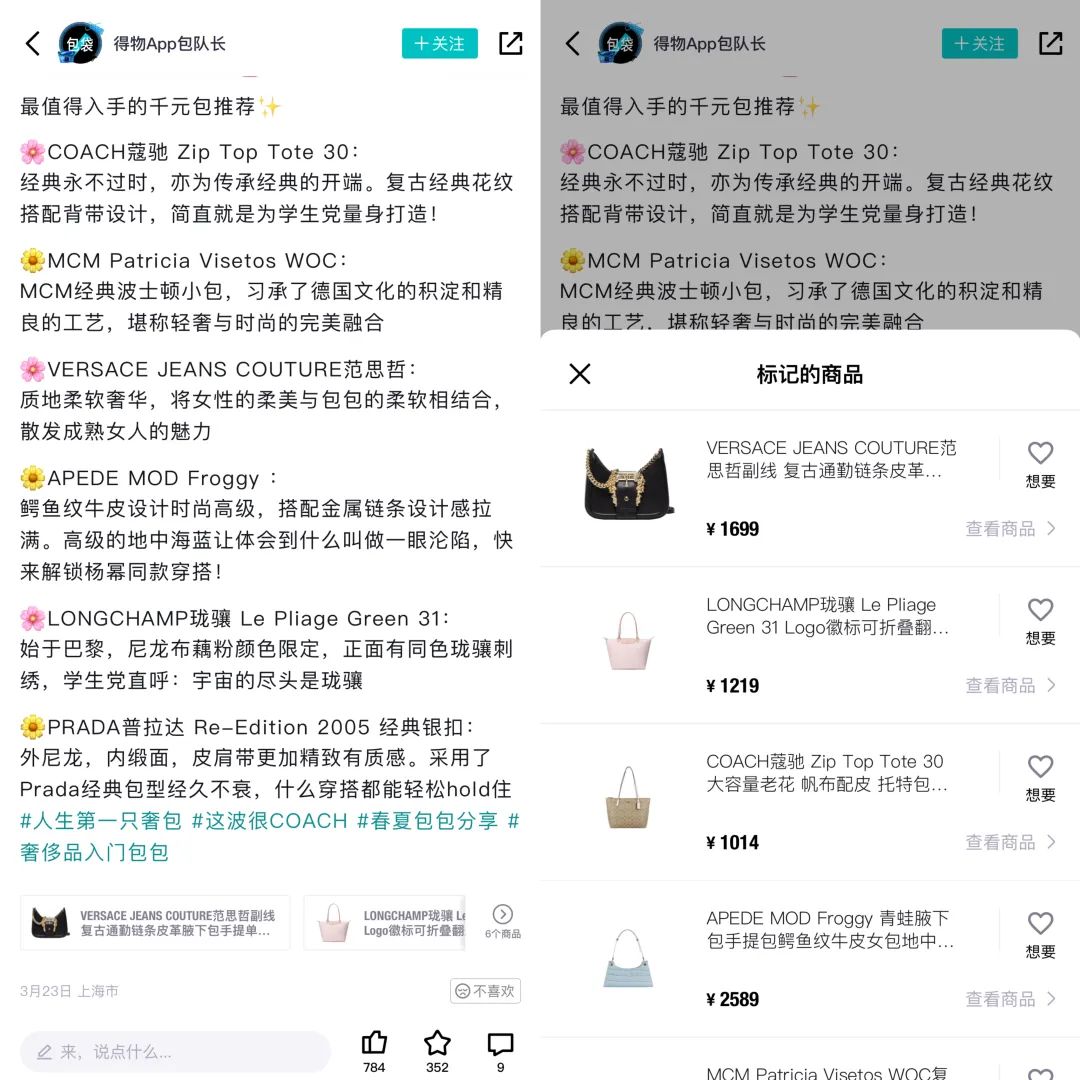This screenshot has height=1080, width=1080.
Task: Mark the post as 不喜欢
Action: point(485,991)
